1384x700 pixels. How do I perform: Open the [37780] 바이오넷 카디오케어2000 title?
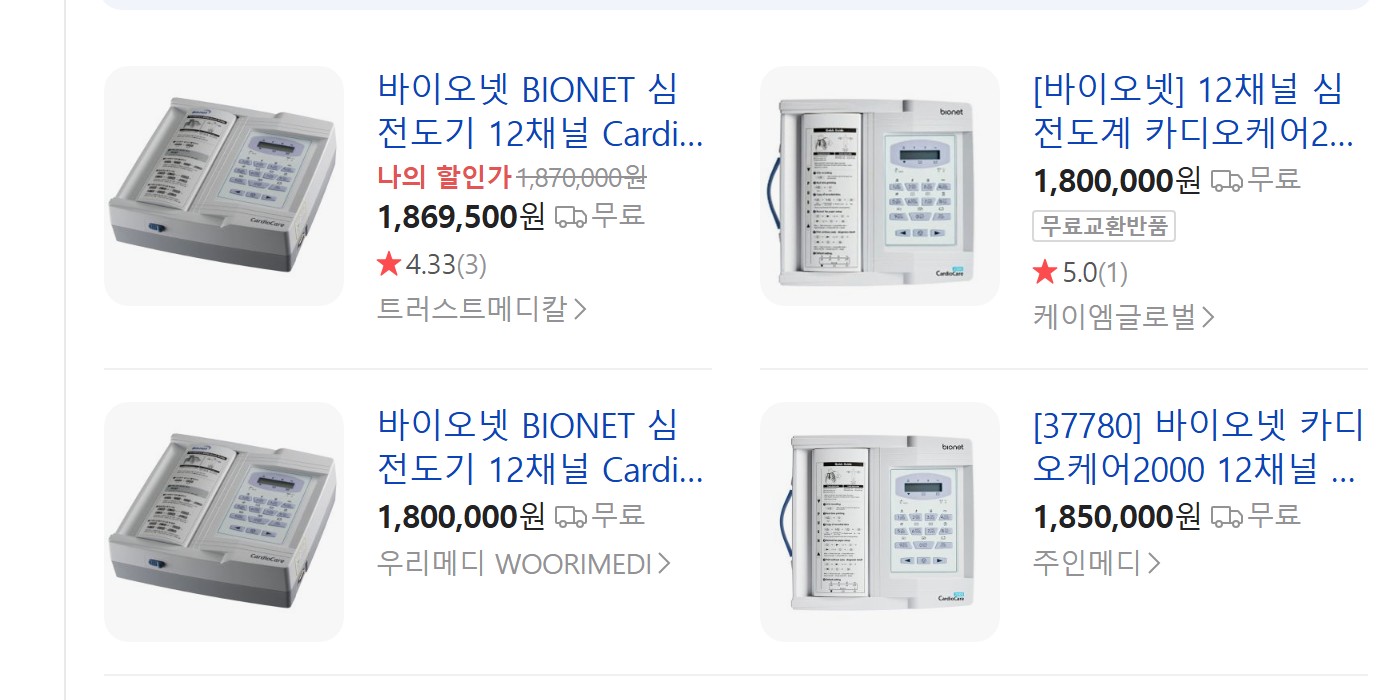(x=1196, y=447)
